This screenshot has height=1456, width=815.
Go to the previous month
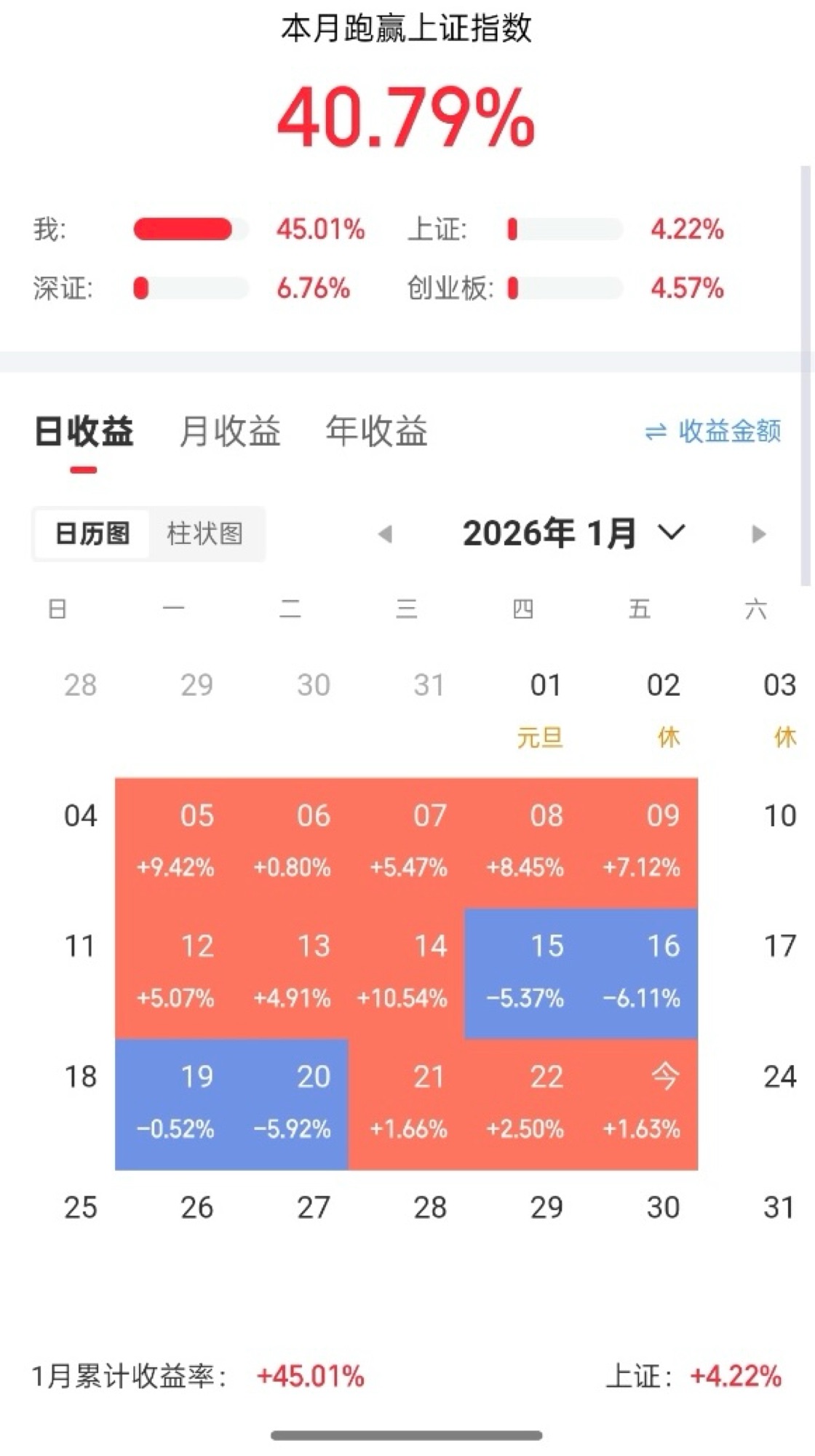click(x=386, y=534)
